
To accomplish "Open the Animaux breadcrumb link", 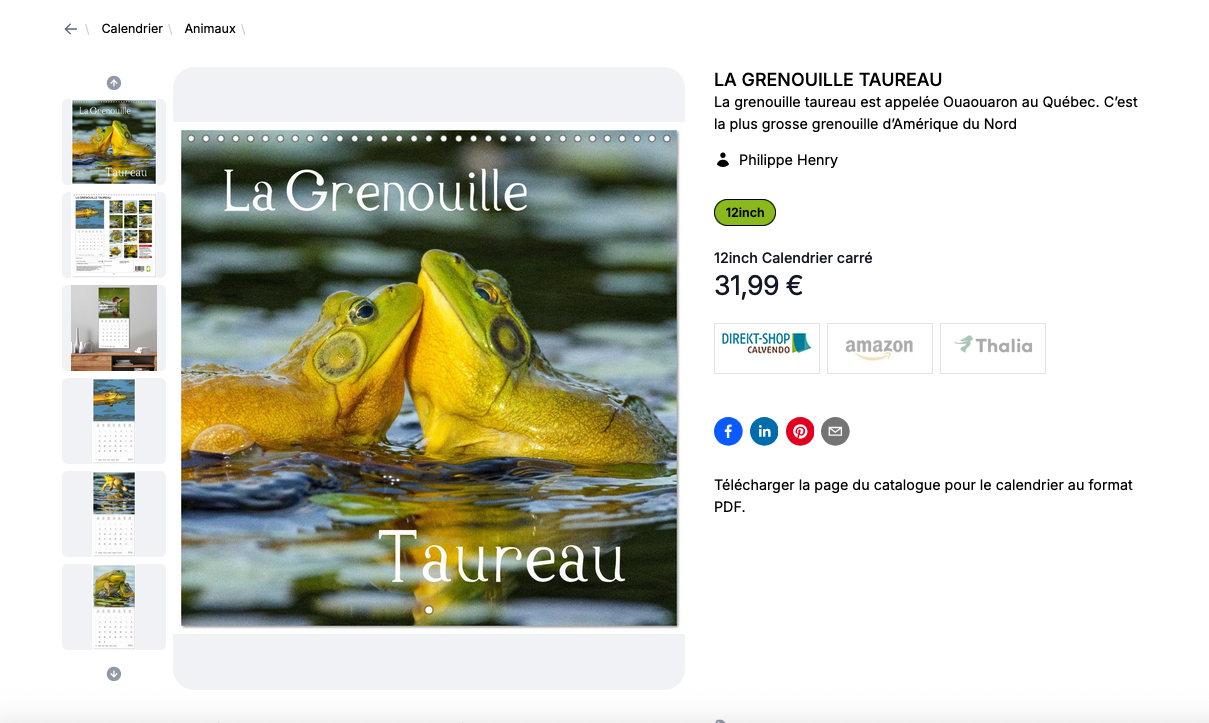I will pos(210,29).
